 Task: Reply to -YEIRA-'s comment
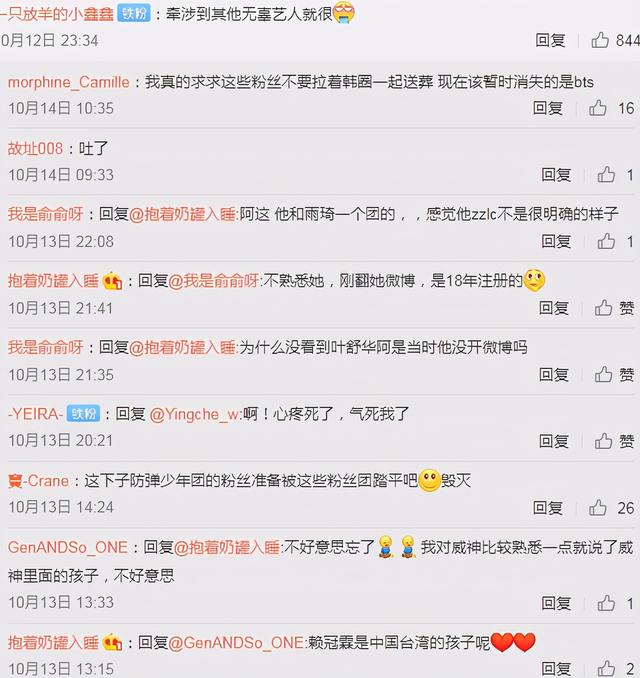pyautogui.click(x=553, y=441)
